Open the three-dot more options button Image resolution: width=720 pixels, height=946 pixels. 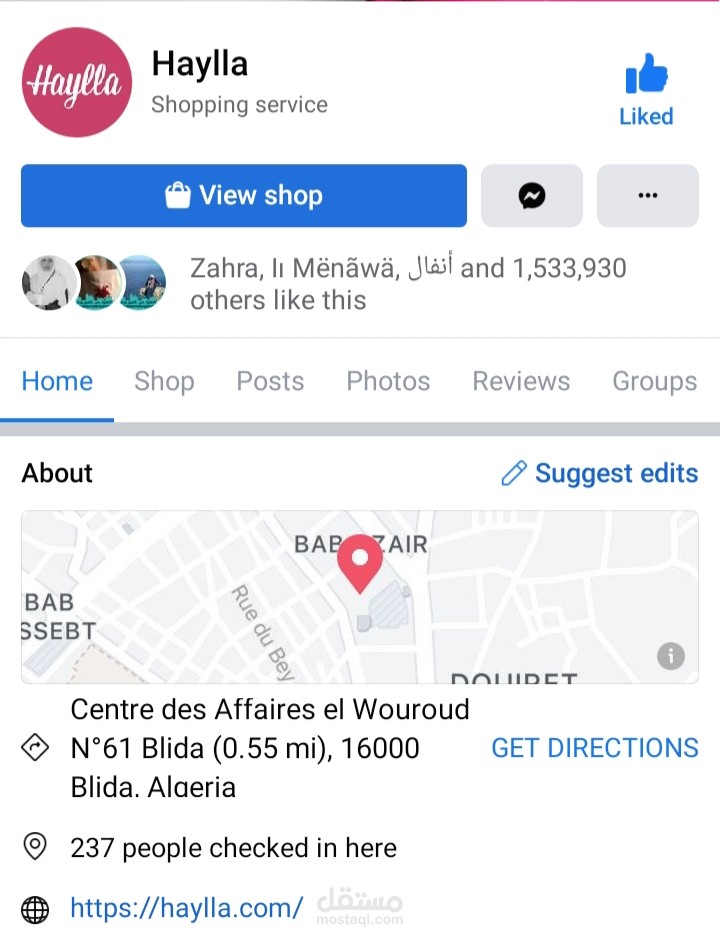(647, 195)
